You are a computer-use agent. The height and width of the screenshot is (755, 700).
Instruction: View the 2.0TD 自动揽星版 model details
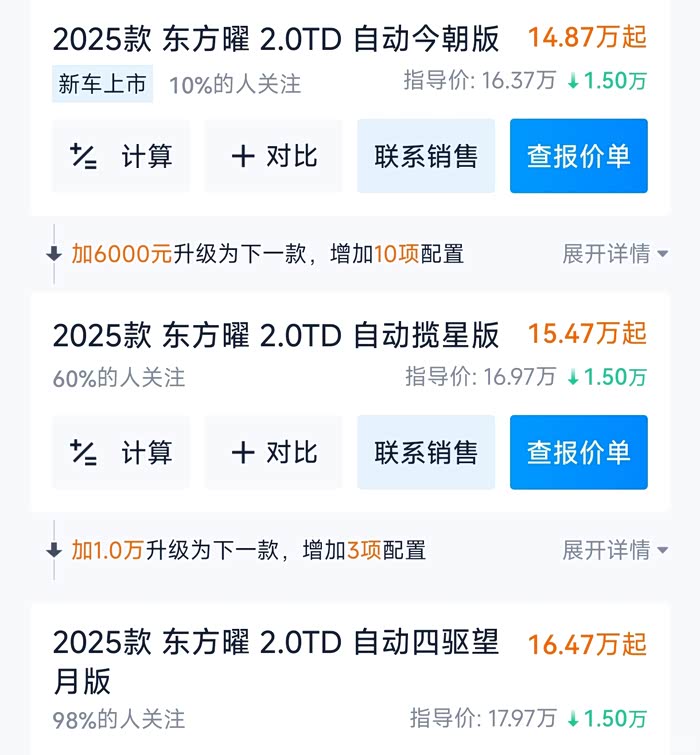pyautogui.click(x=276, y=335)
